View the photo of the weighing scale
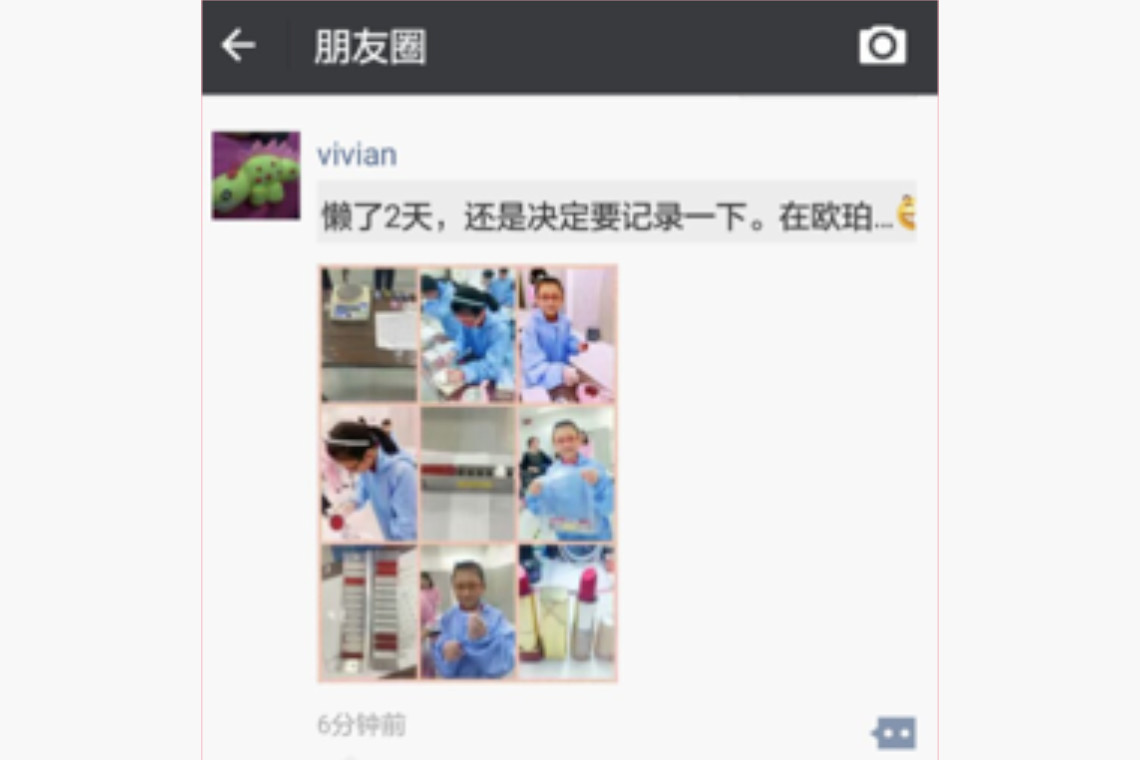 [368, 334]
